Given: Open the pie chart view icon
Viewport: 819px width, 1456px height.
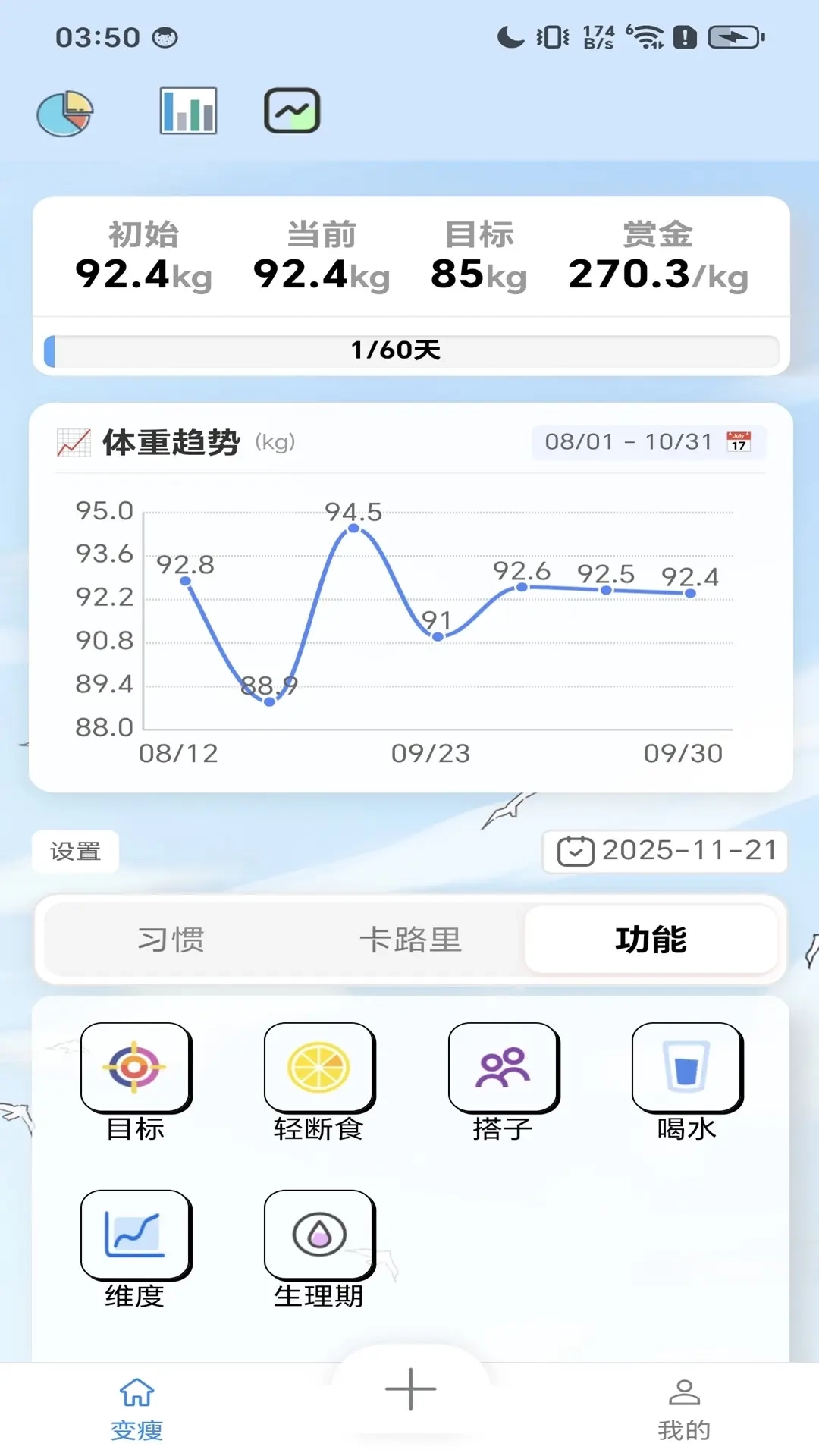Looking at the screenshot, I should (64, 111).
